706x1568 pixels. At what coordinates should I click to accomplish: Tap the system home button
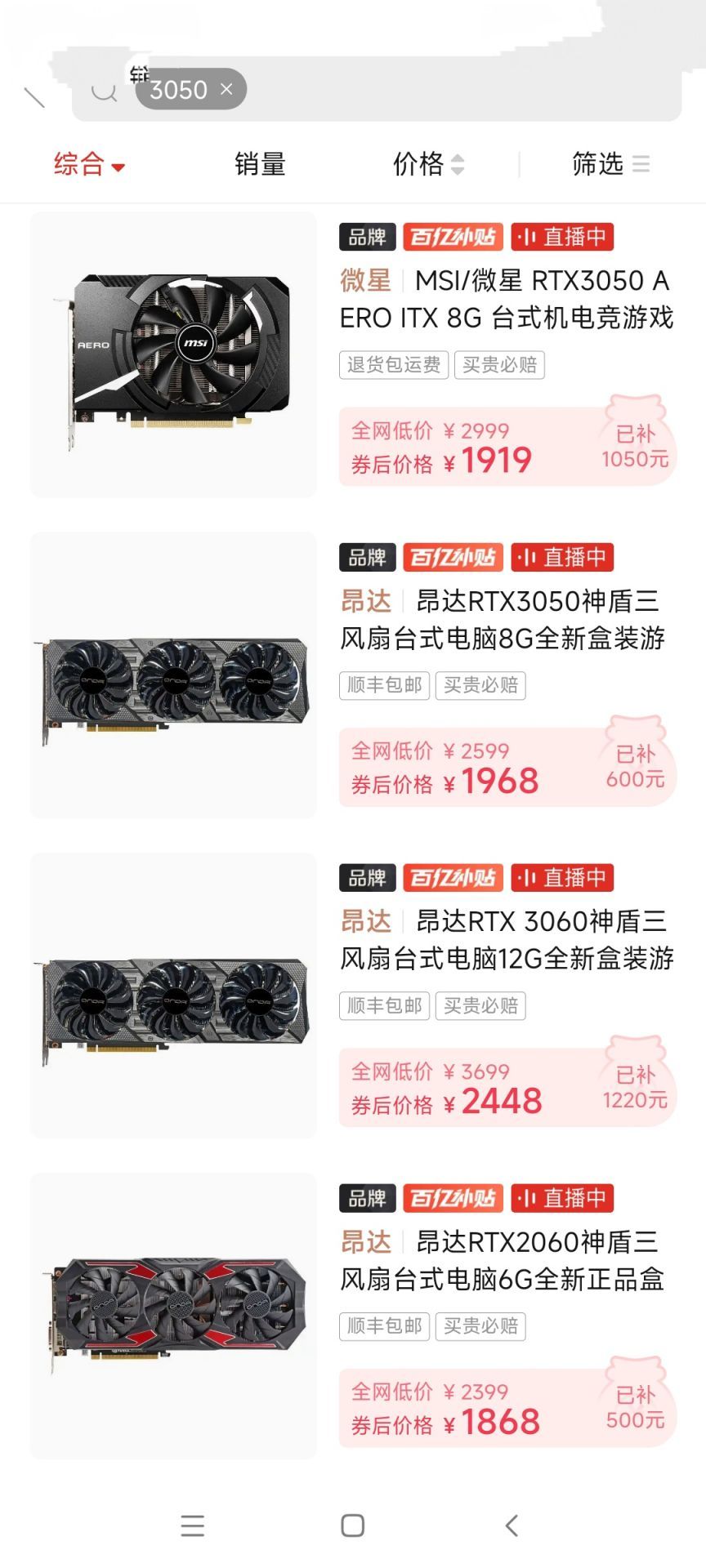pos(352,1525)
